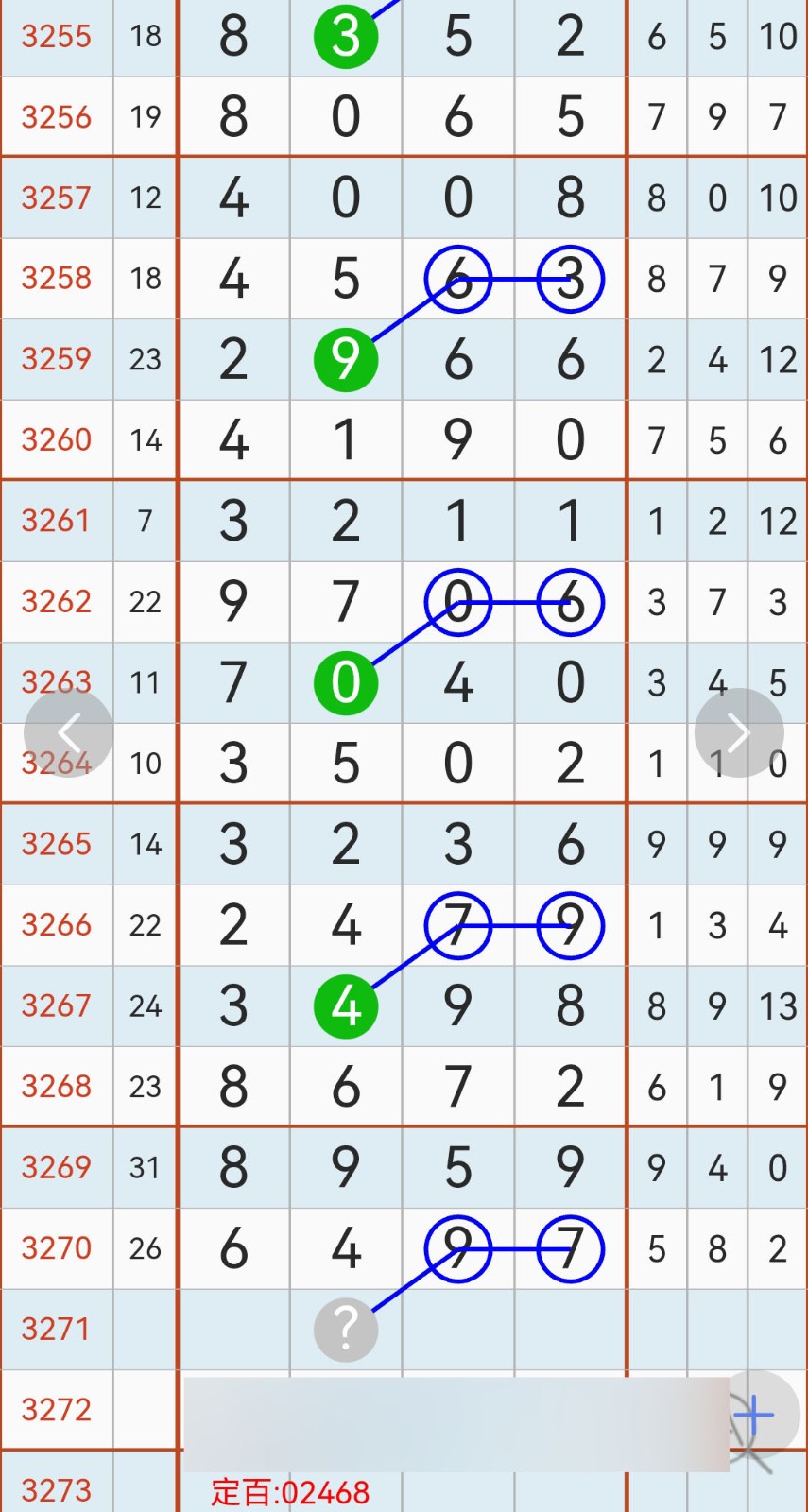The width and height of the screenshot is (808, 1512).
Task: Select the green circled 3 in row 3255
Action: [346, 36]
